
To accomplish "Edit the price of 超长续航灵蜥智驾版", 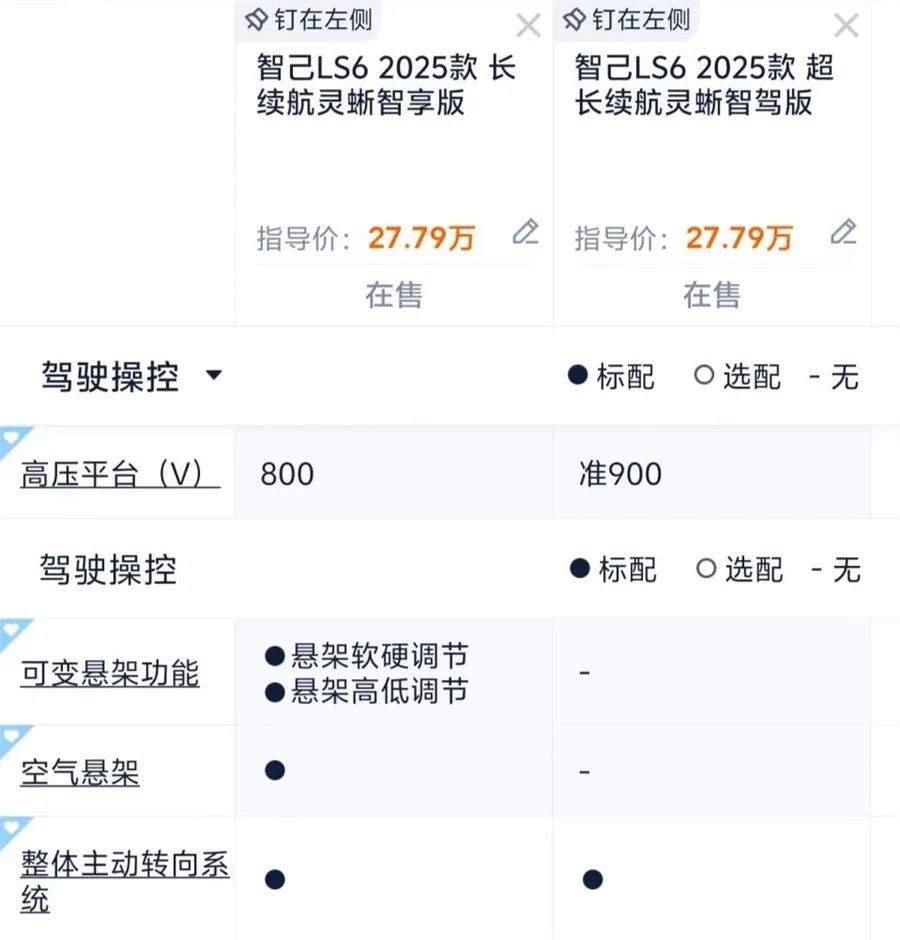I will coord(843,233).
